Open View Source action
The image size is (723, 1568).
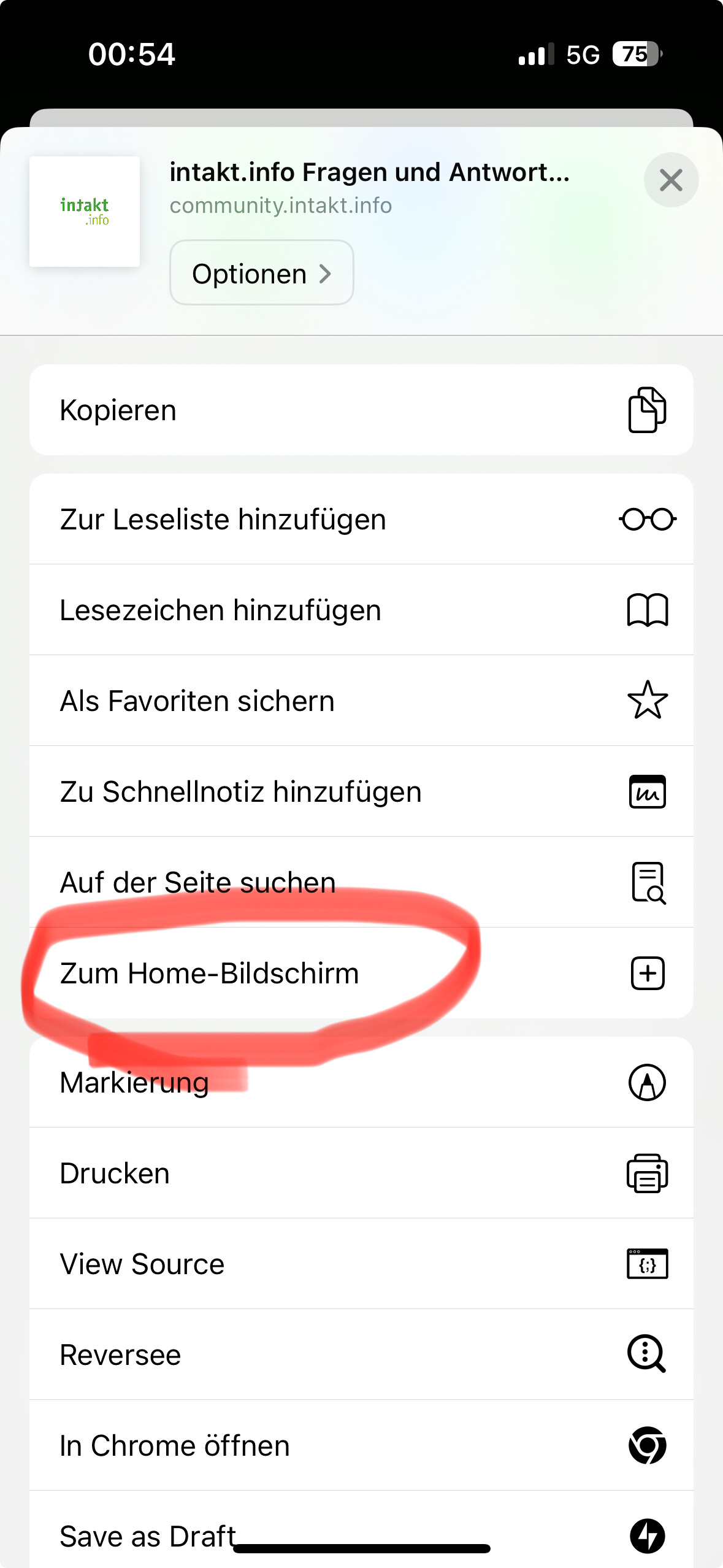pyautogui.click(x=361, y=1264)
